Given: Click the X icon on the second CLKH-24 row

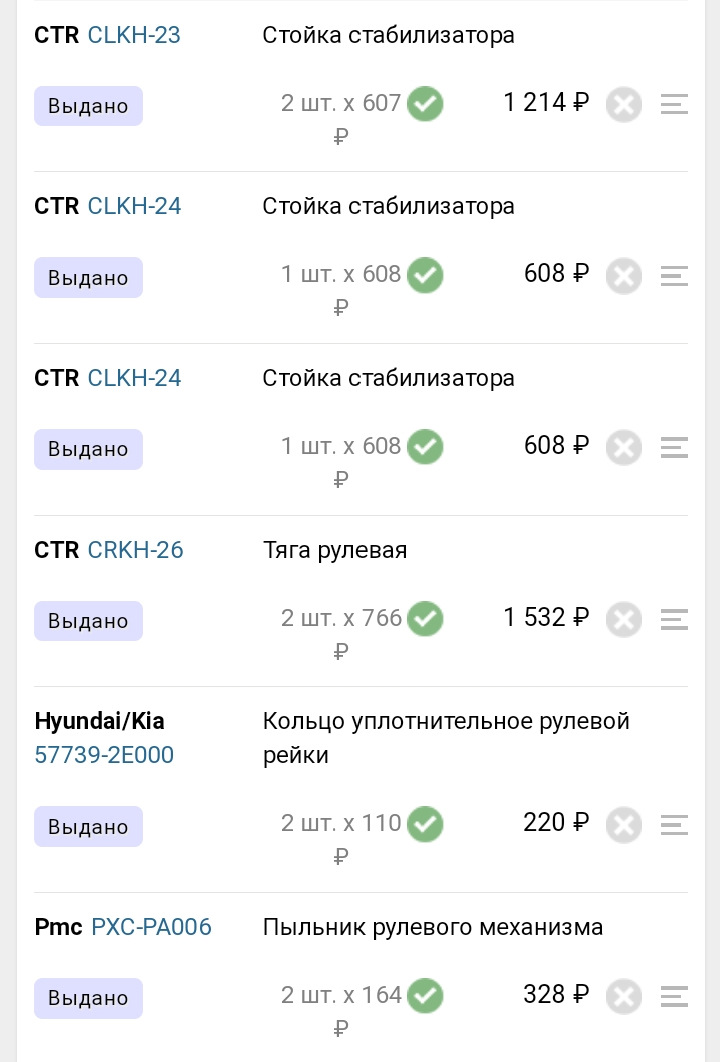Looking at the screenshot, I should (x=623, y=447).
